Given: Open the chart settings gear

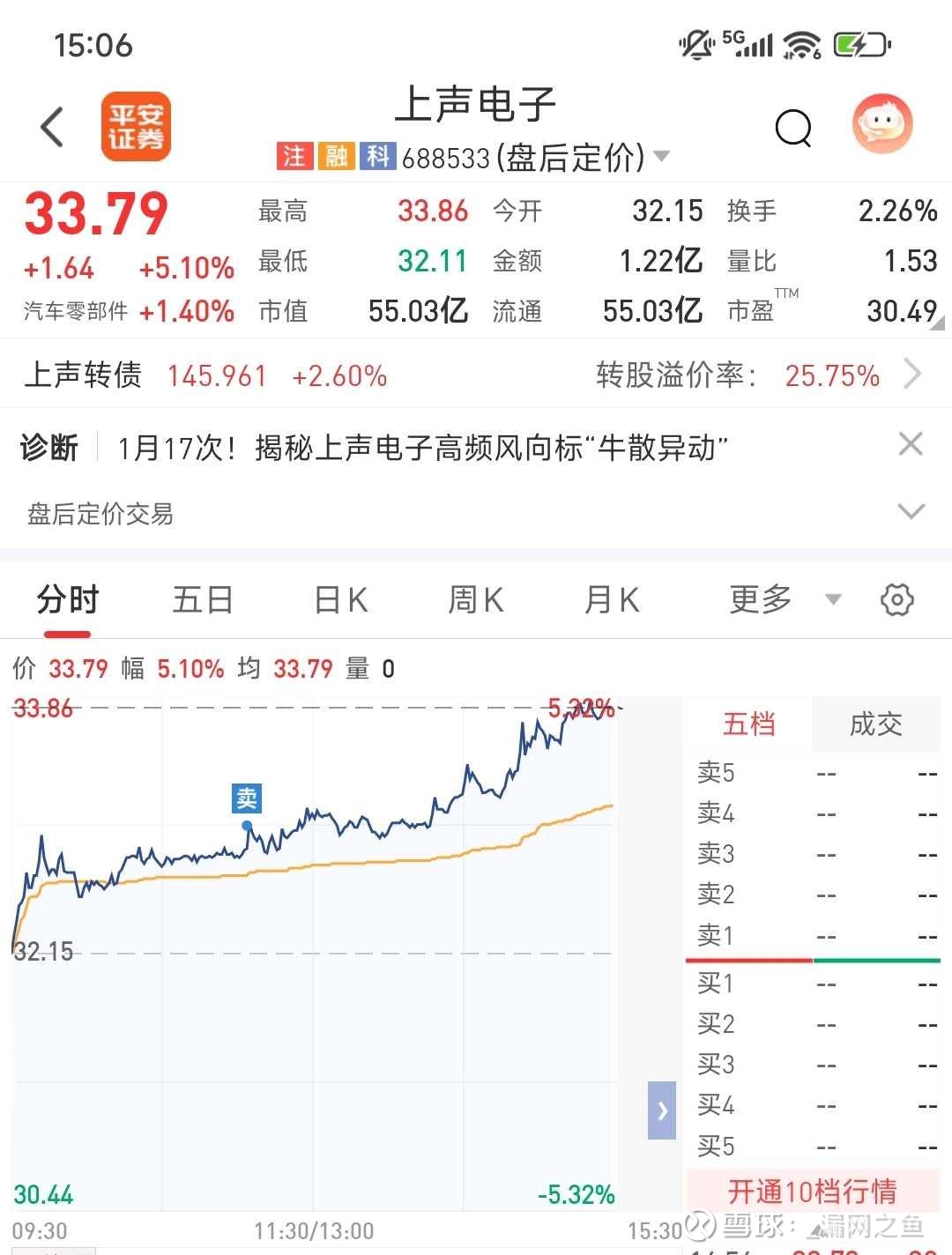Looking at the screenshot, I should [897, 600].
